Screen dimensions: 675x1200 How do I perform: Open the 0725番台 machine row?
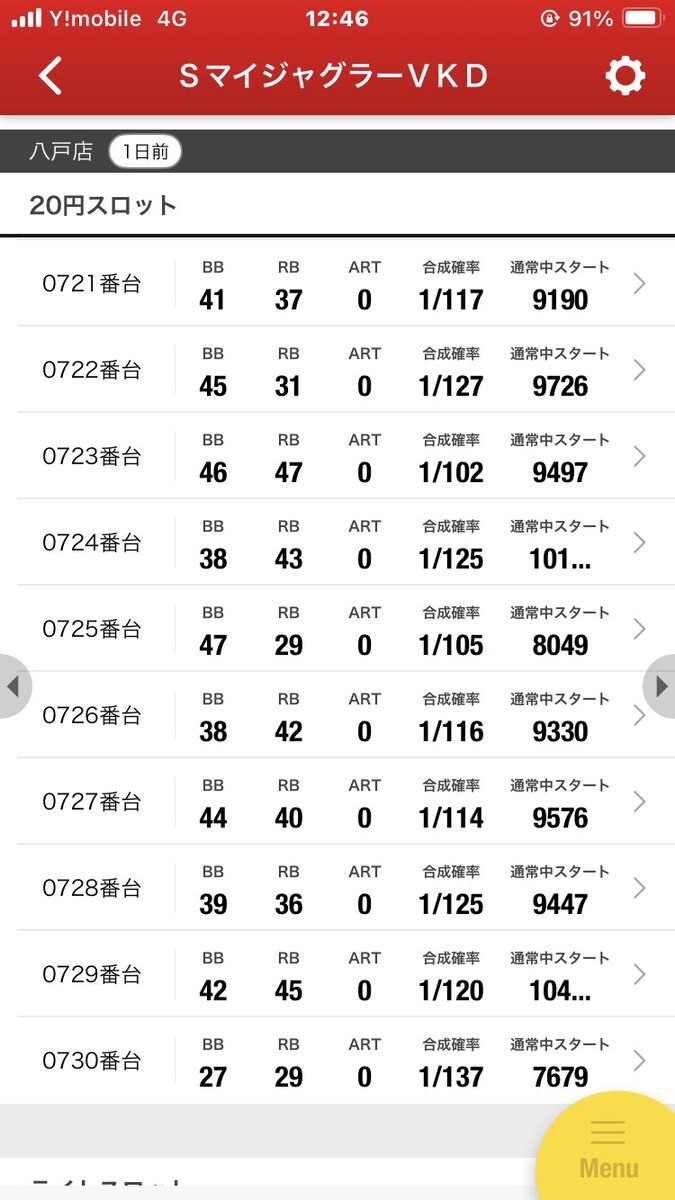tap(337, 629)
